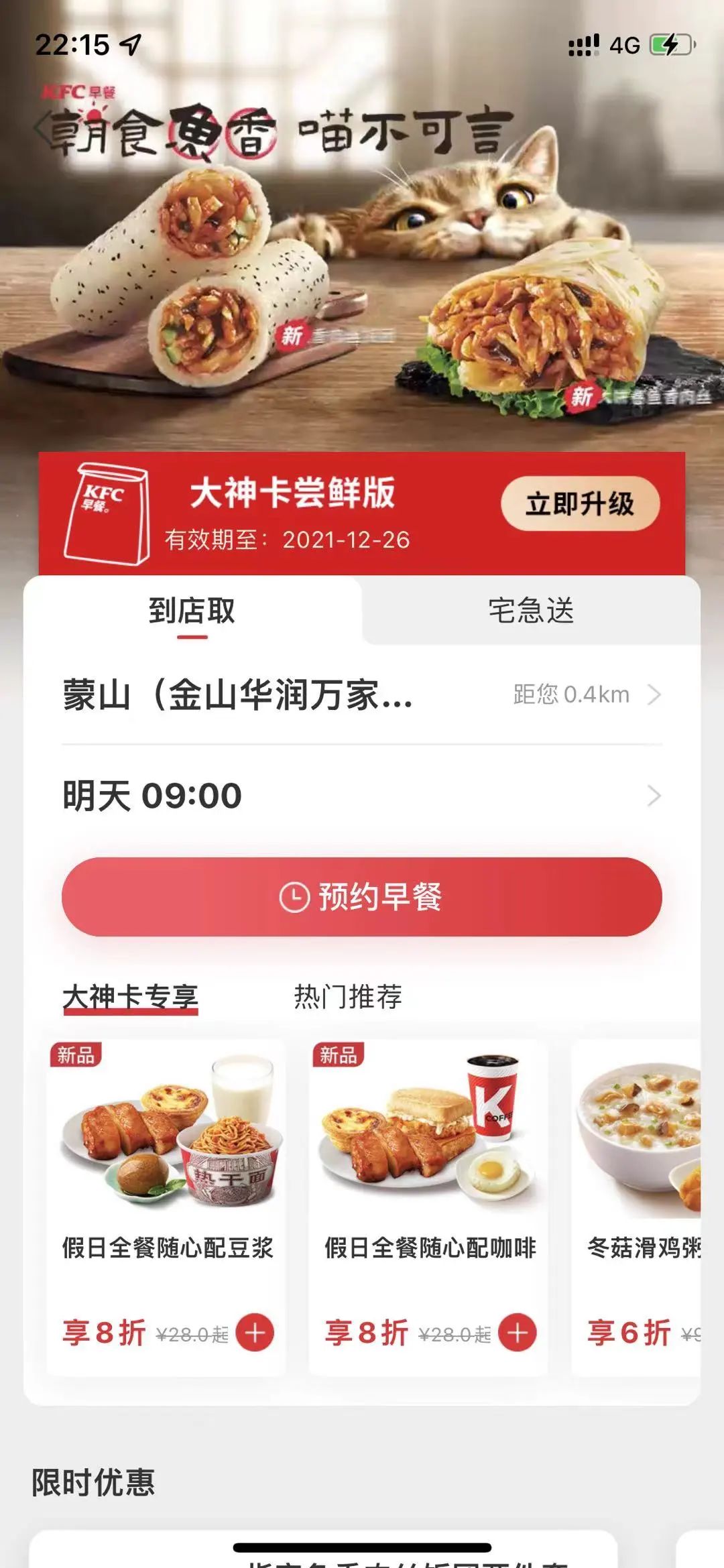
Task: Open the 假日全餐随心配咖啡 meal card
Action: (x=429, y=1166)
